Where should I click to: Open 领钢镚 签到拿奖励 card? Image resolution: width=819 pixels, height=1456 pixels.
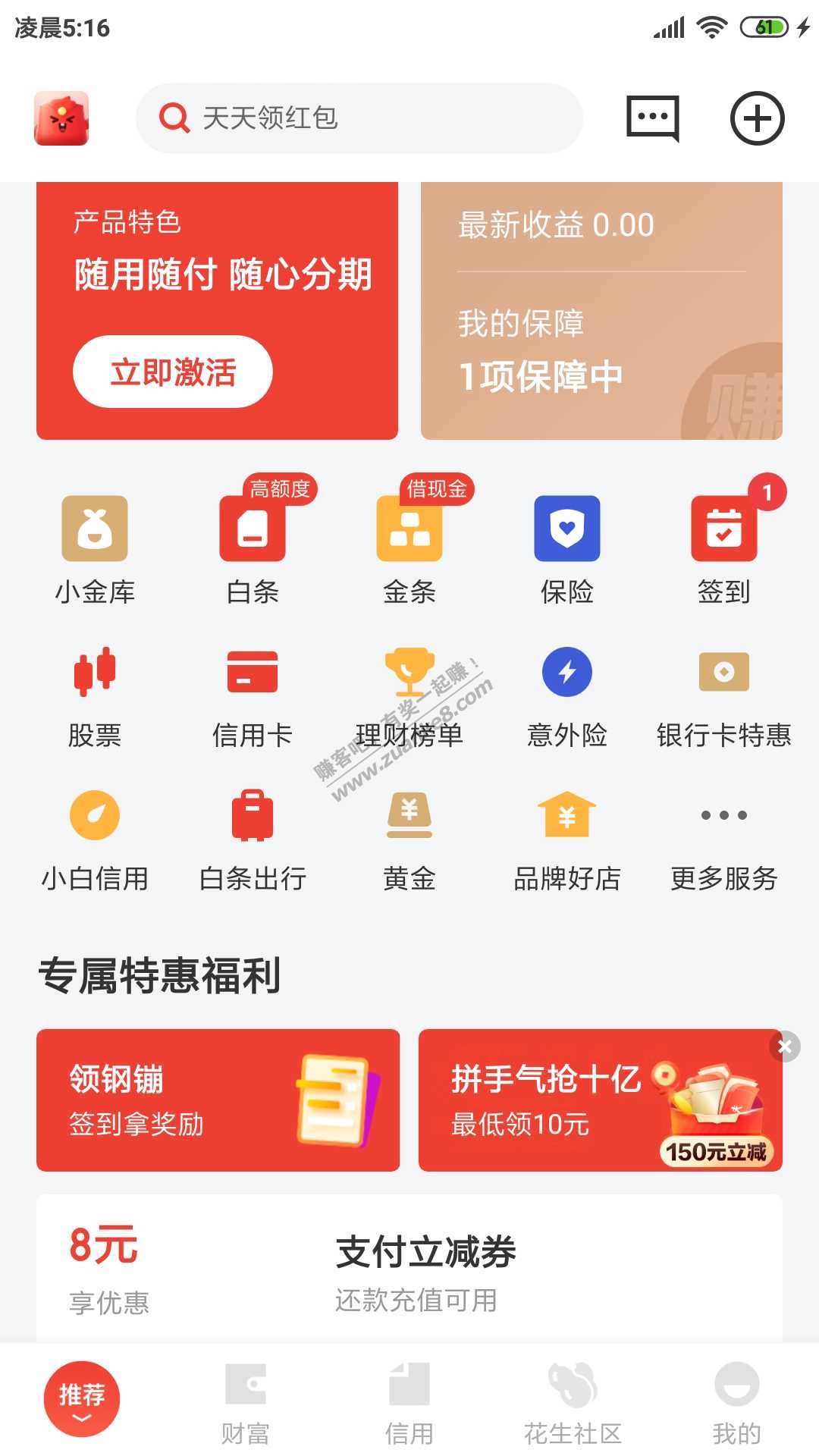coord(218,1100)
